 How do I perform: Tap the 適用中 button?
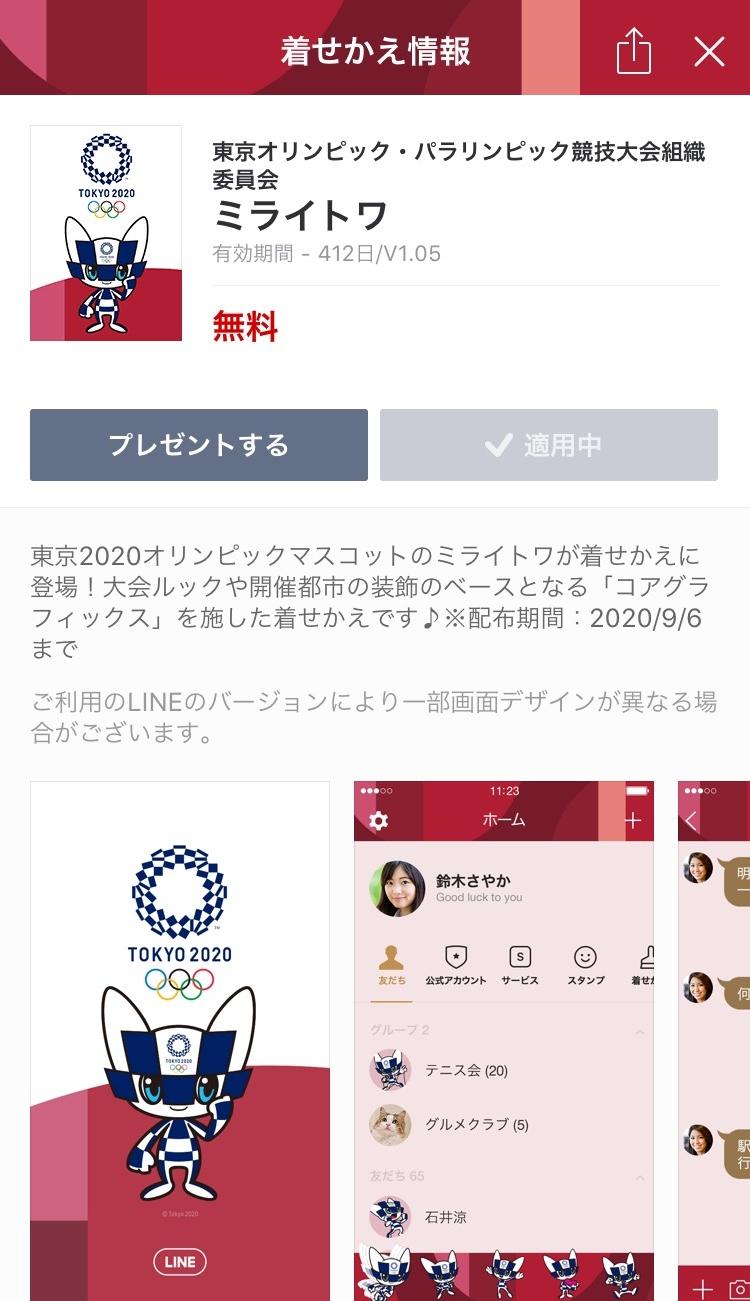pyautogui.click(x=548, y=445)
